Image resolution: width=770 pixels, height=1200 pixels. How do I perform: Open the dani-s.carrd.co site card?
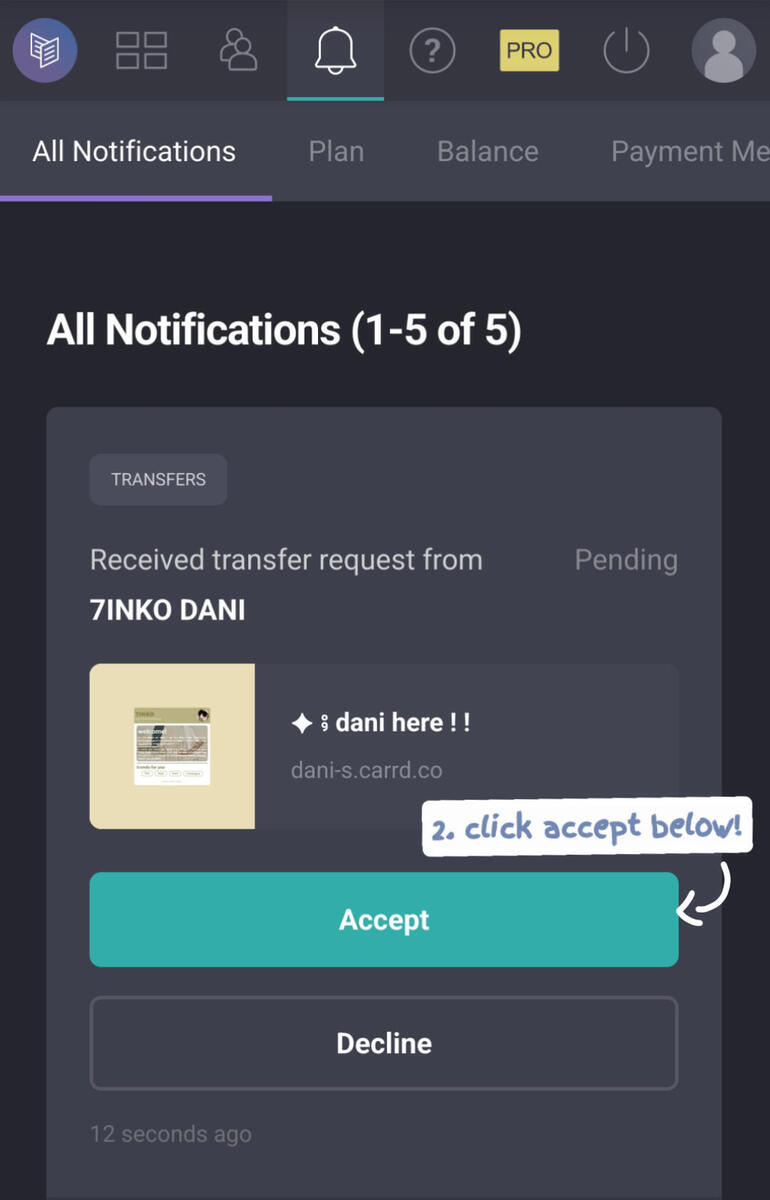384,746
